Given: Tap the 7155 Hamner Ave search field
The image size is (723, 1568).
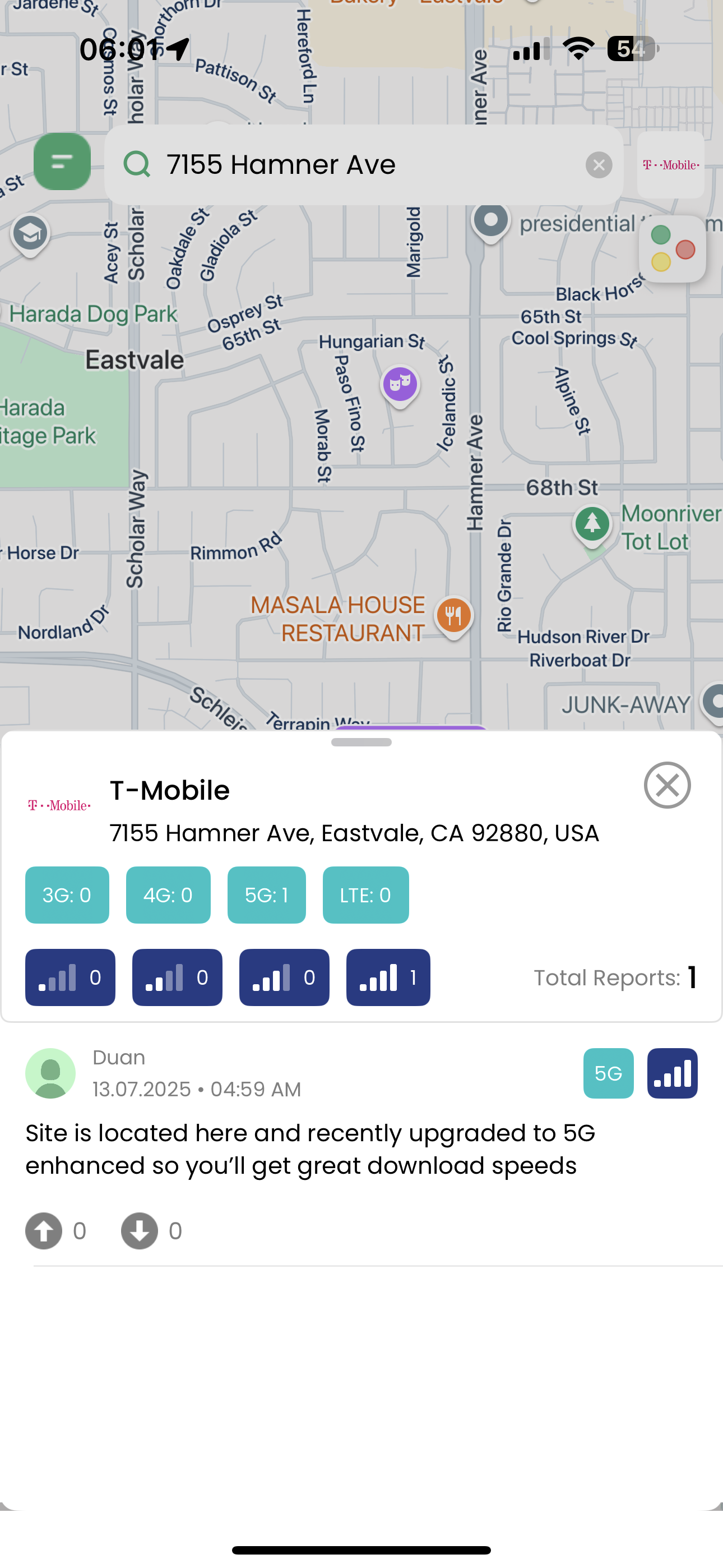Looking at the screenshot, I should point(365,165).
